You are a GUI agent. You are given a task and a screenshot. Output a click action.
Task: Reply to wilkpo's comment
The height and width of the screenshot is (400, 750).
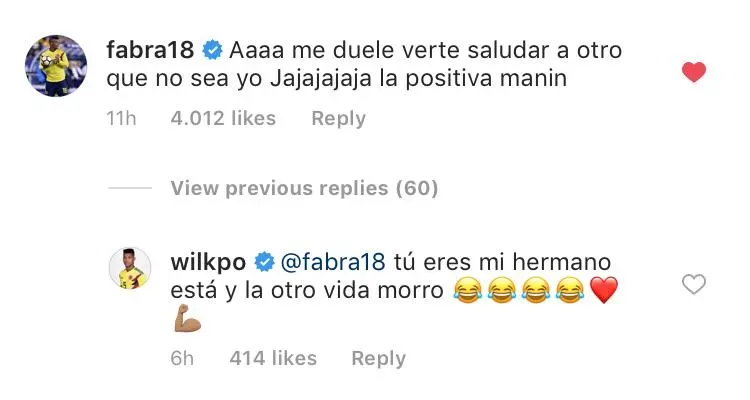pyautogui.click(x=378, y=358)
